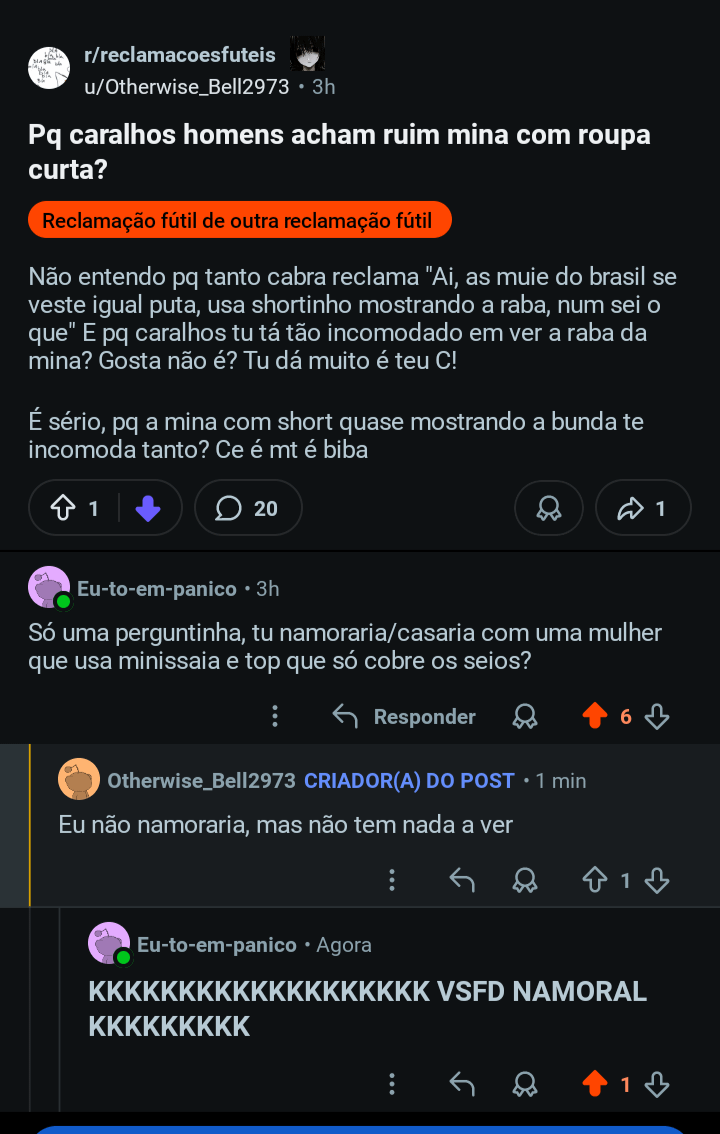Image resolution: width=720 pixels, height=1134 pixels.
Task: Upvote Otherwise_Bell2973's reply
Action: click(594, 880)
